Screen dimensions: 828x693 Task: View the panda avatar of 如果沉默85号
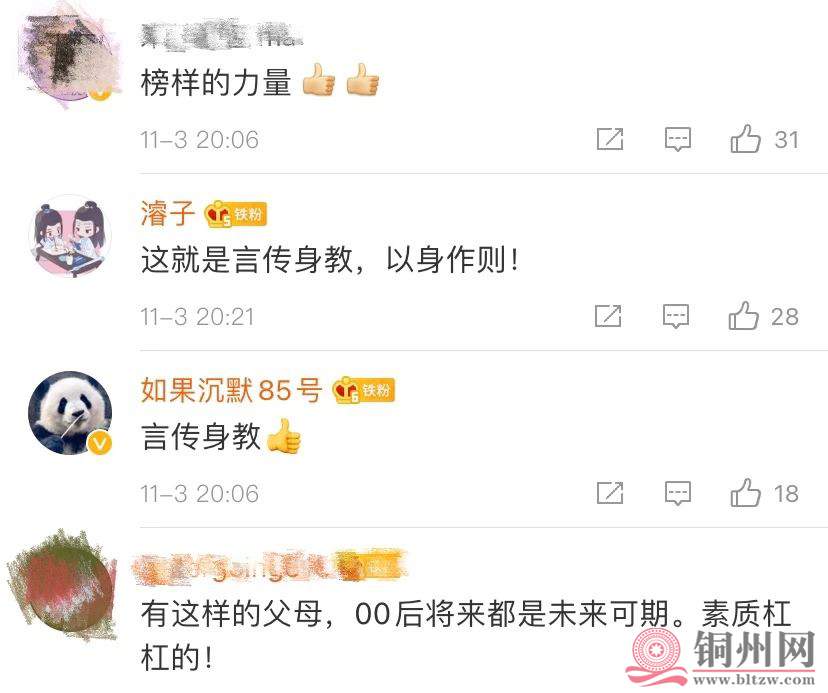point(67,413)
